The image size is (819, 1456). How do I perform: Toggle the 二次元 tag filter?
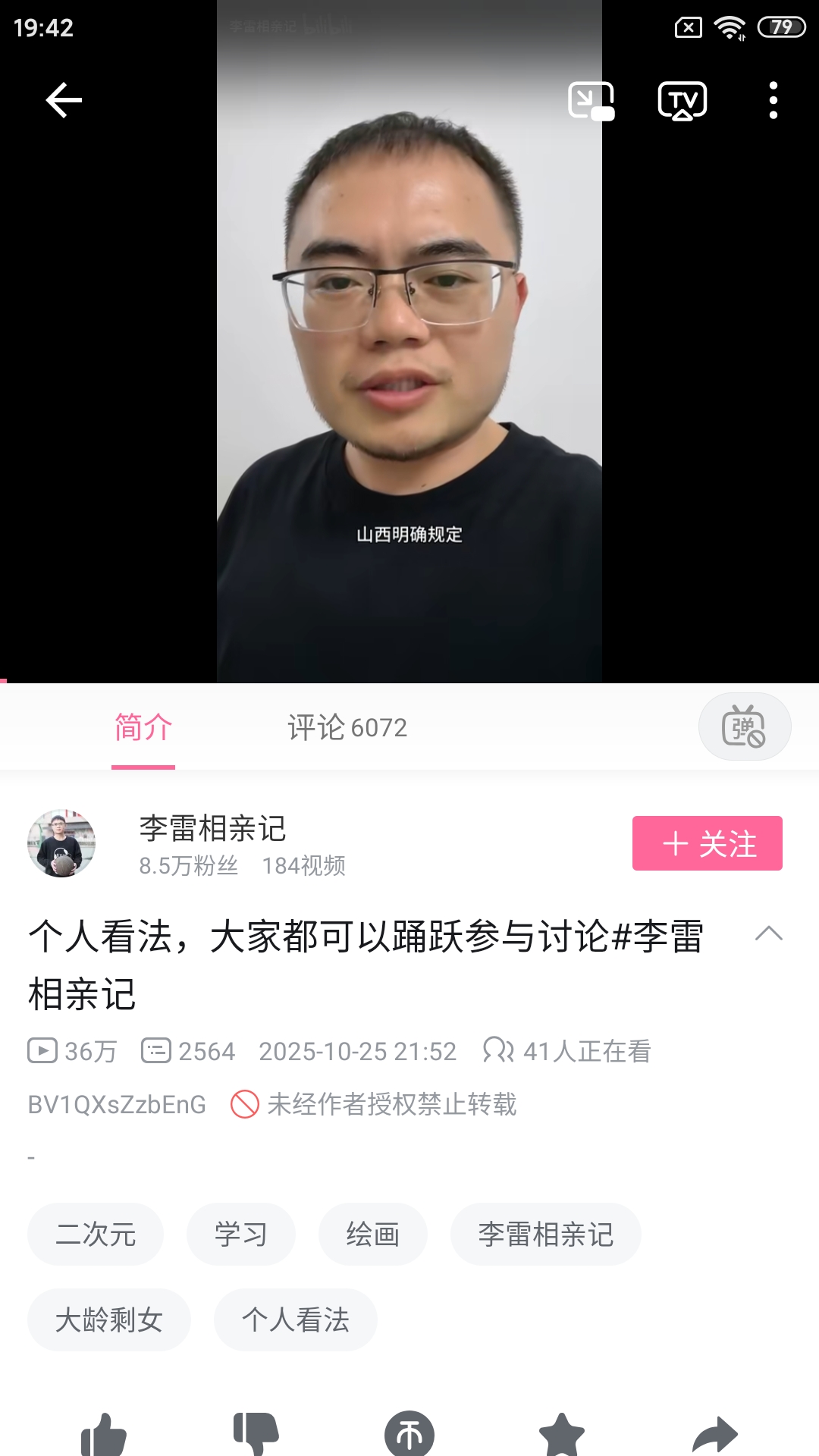(x=95, y=1234)
